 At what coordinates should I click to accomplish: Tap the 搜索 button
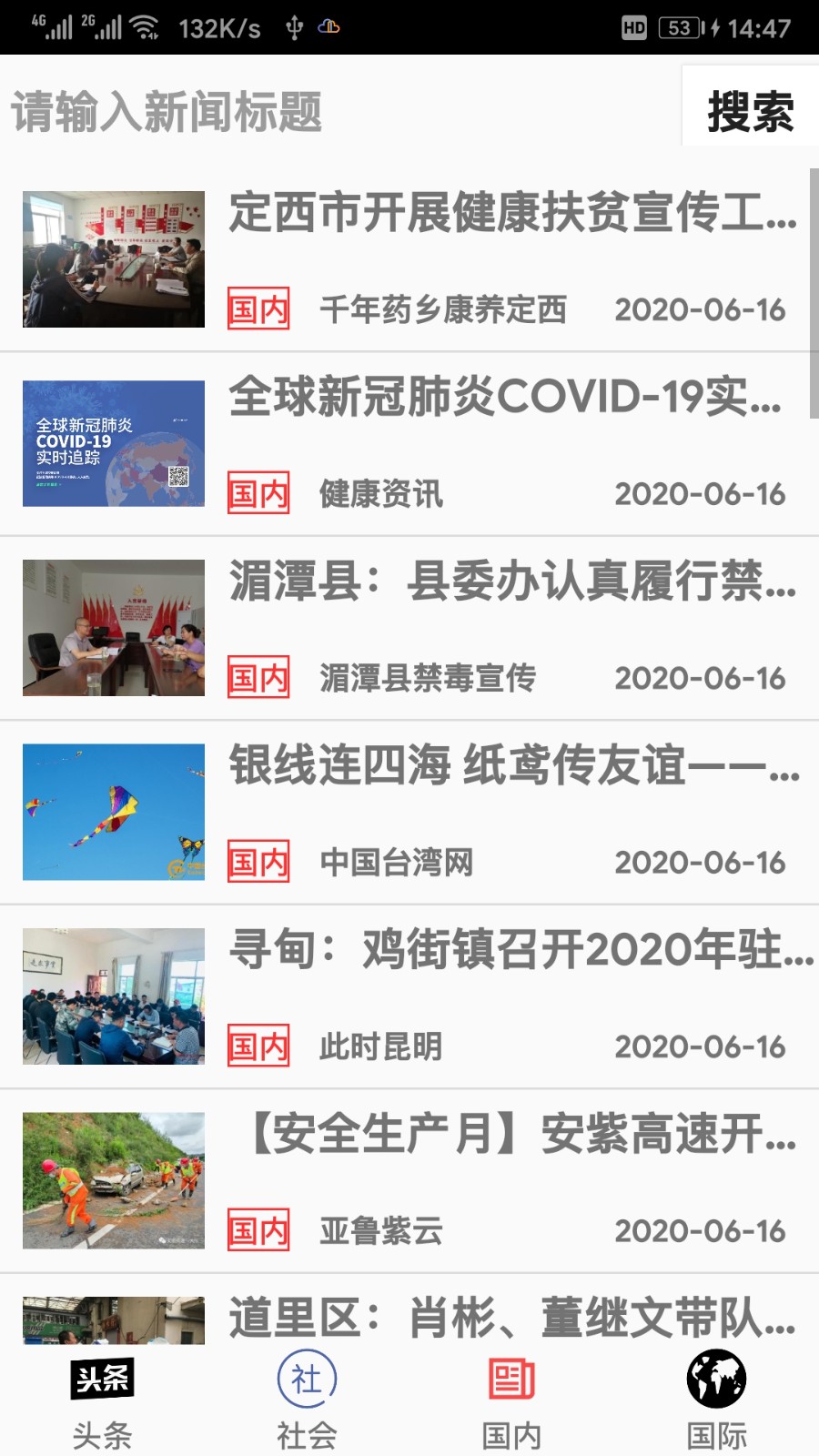point(750,111)
